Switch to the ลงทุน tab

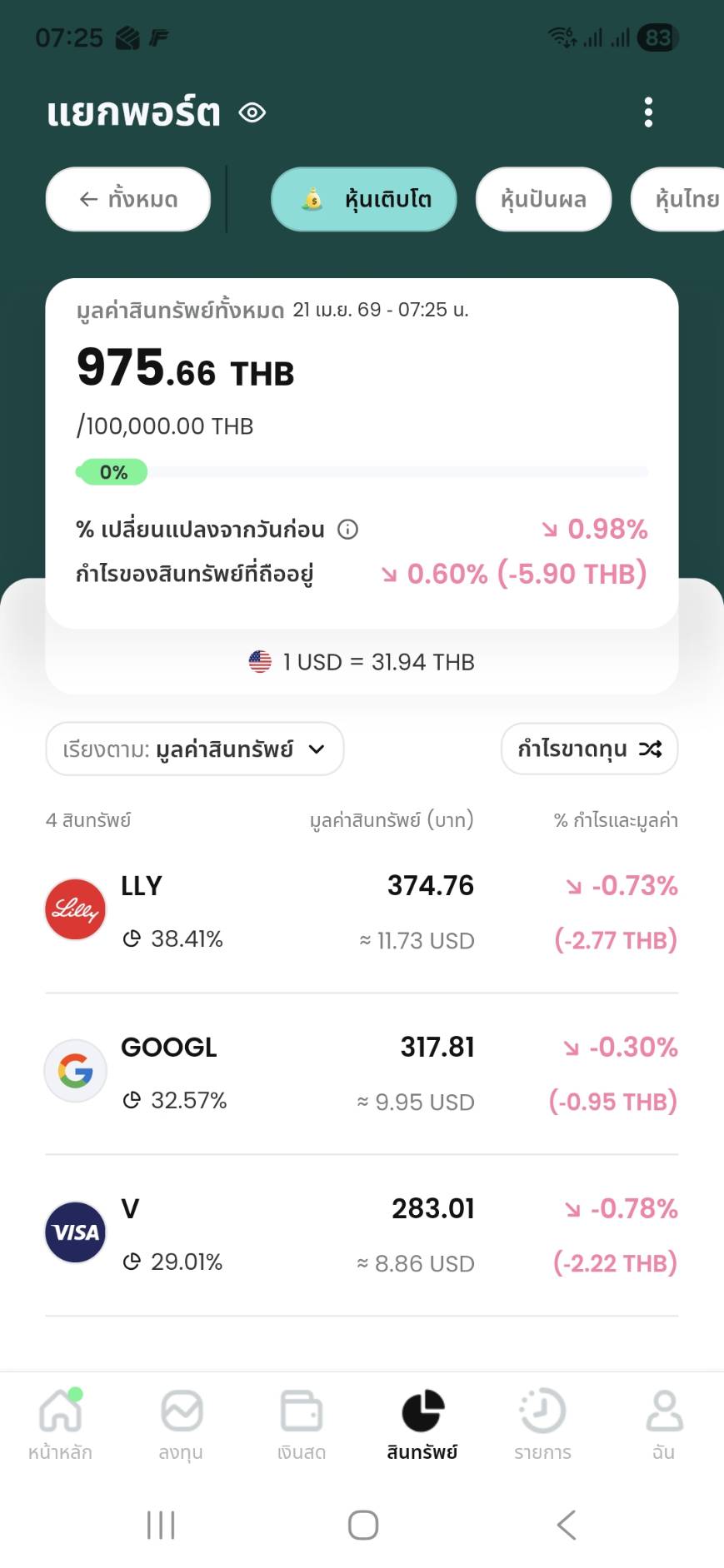pyautogui.click(x=182, y=1425)
